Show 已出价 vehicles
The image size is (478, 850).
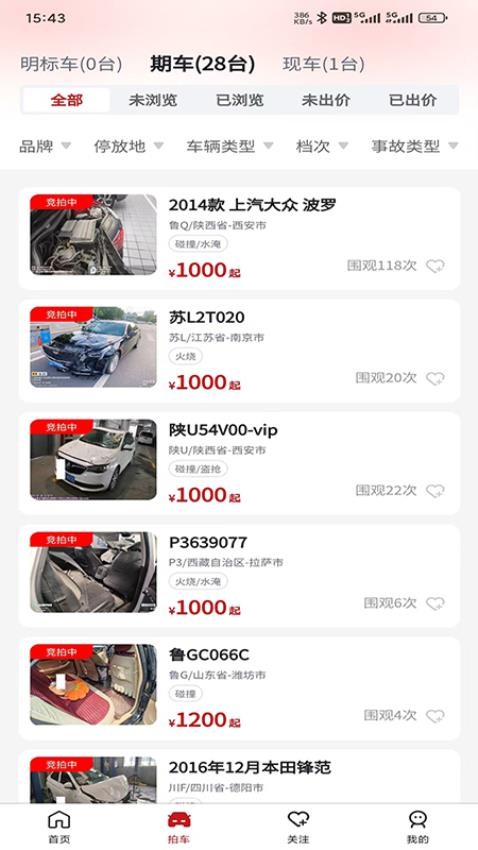pyautogui.click(x=412, y=100)
